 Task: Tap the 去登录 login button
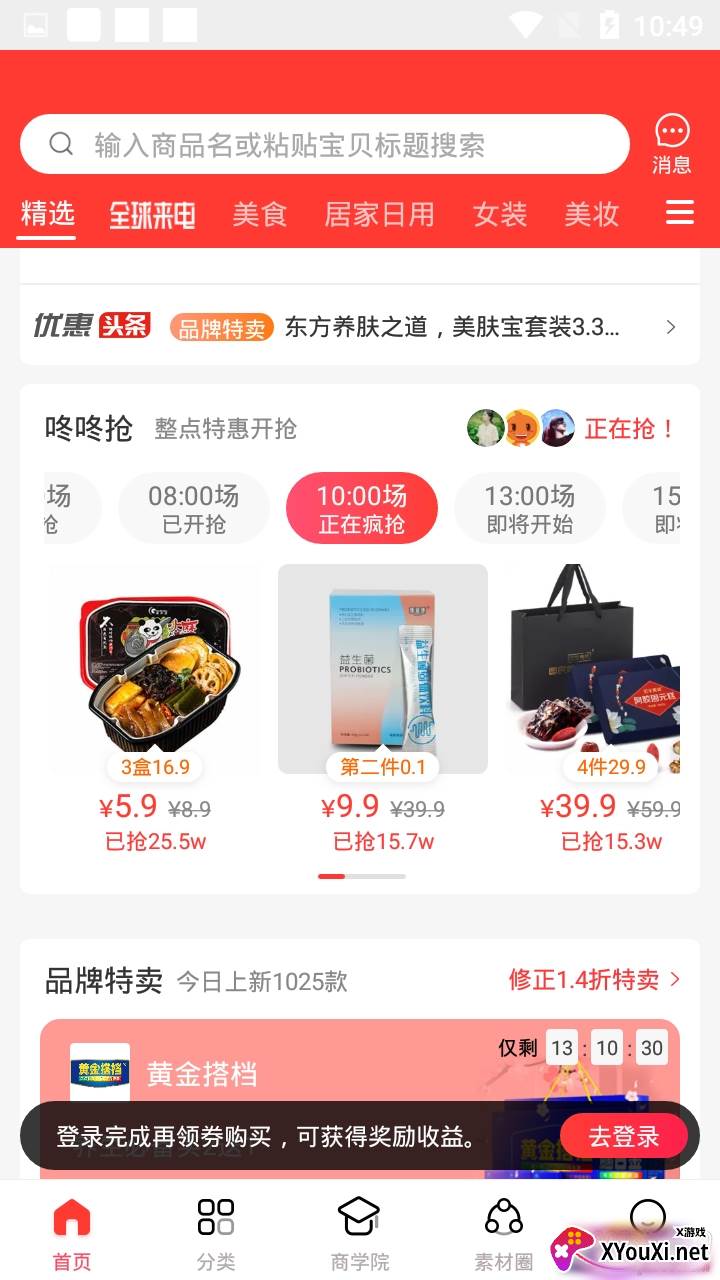[623, 1136]
